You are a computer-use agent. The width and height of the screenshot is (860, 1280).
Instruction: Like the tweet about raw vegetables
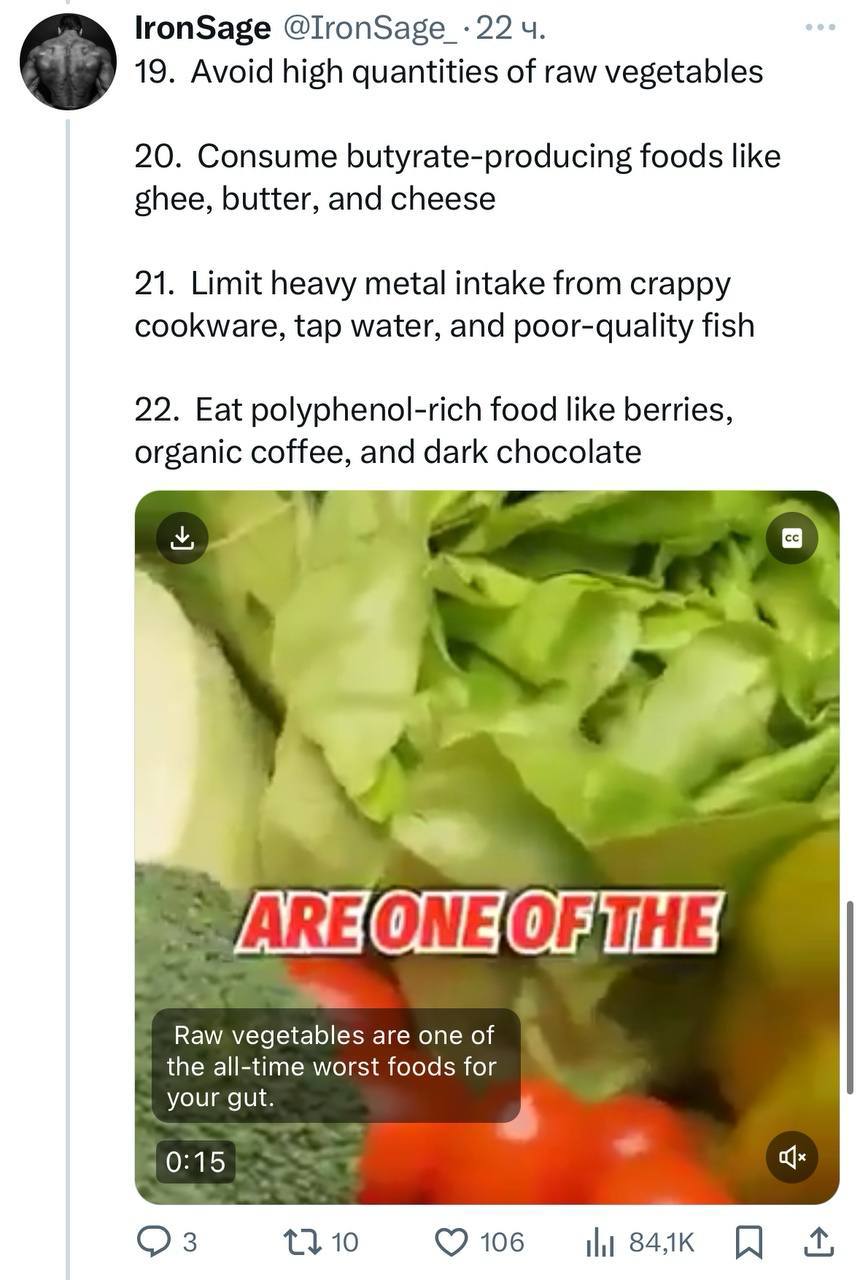pyautogui.click(x=452, y=1242)
